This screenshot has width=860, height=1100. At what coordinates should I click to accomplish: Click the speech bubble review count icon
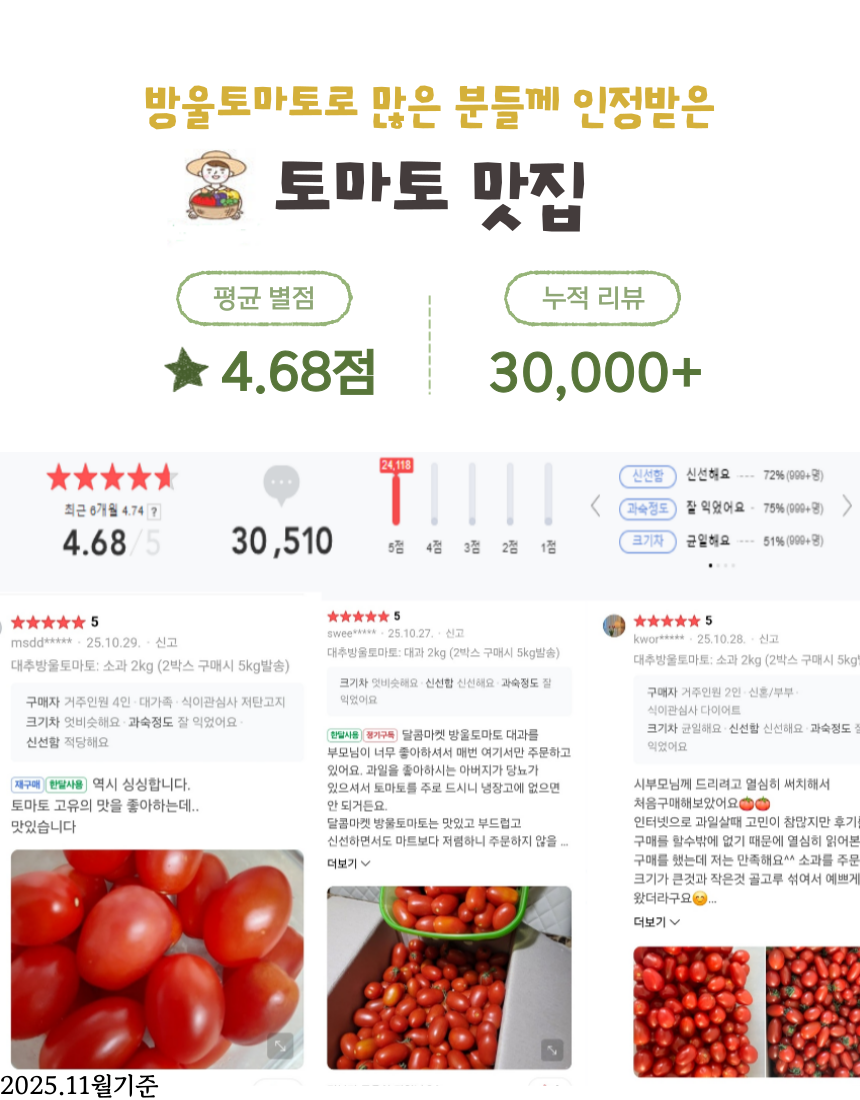point(281,482)
